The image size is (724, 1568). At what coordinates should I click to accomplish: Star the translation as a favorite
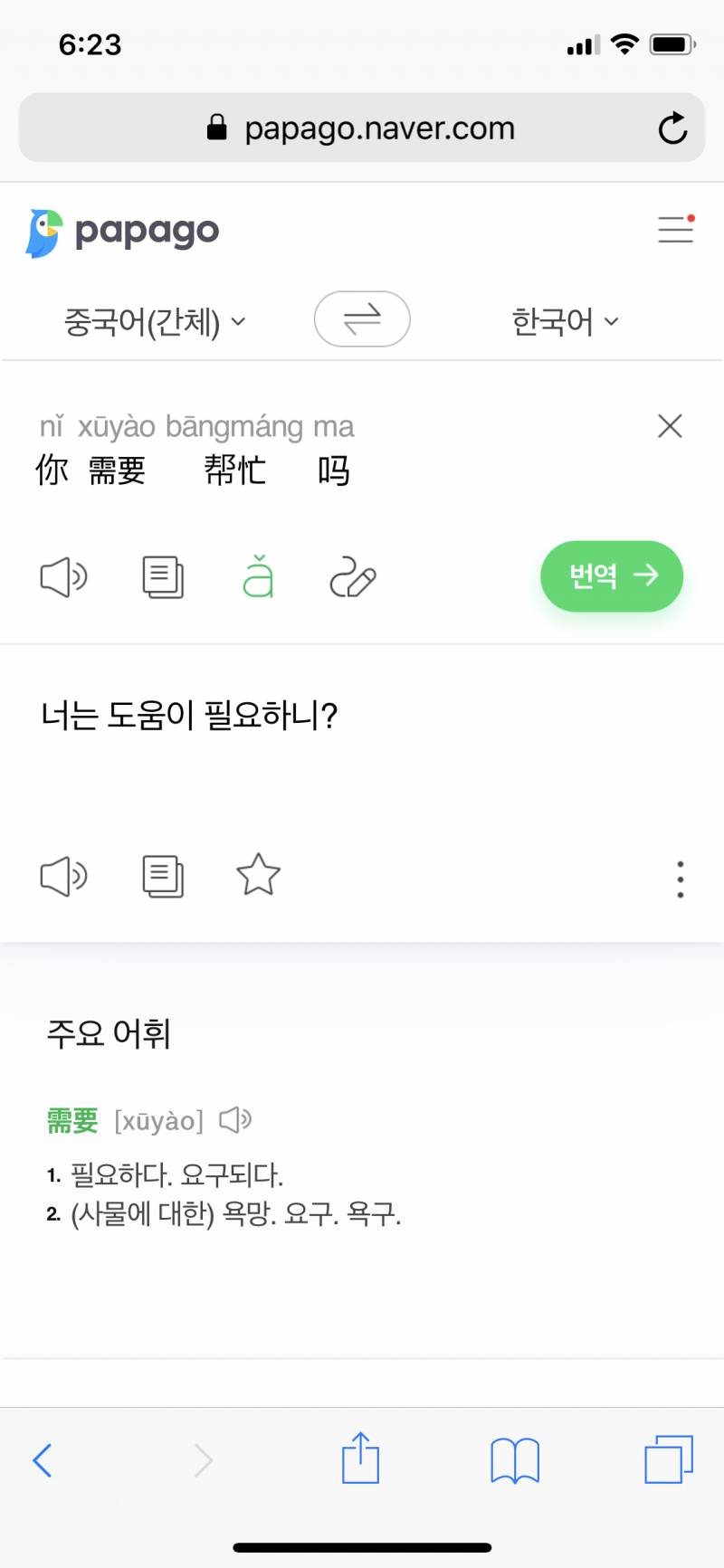tap(258, 874)
